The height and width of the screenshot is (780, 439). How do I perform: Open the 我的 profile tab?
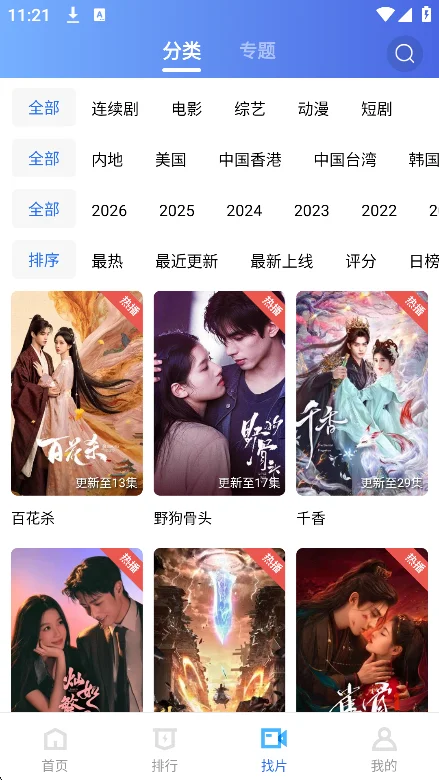pyautogui.click(x=384, y=750)
